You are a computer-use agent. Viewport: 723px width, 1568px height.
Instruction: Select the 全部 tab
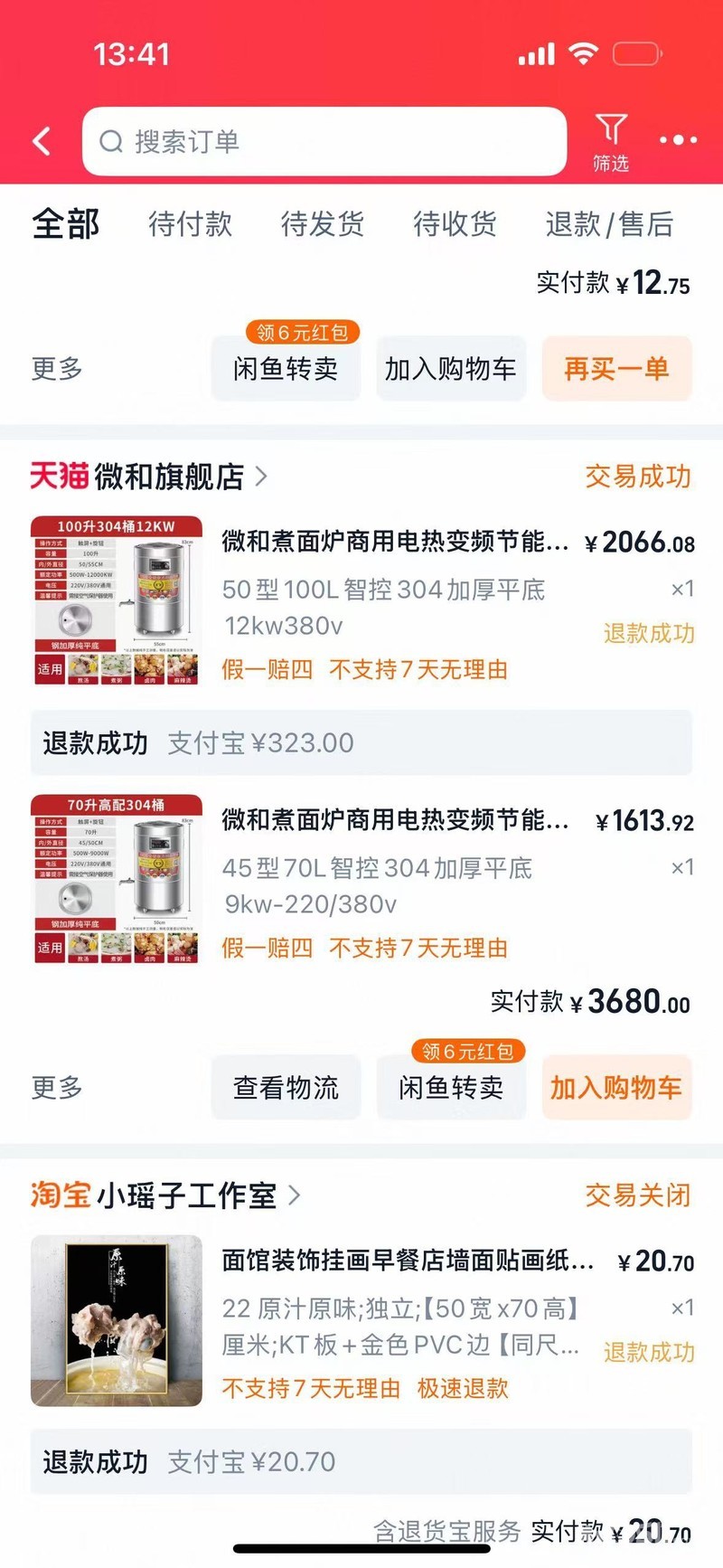[x=65, y=223]
